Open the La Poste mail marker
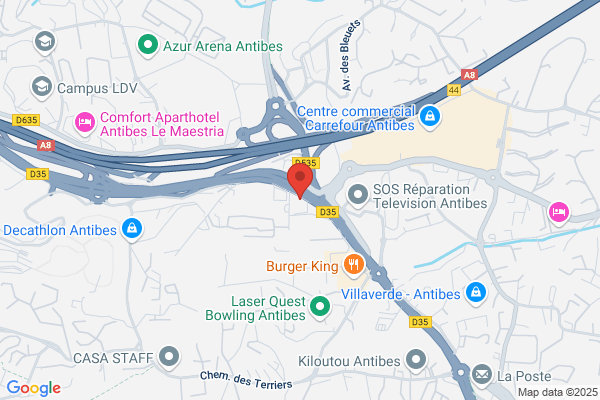 point(482,376)
